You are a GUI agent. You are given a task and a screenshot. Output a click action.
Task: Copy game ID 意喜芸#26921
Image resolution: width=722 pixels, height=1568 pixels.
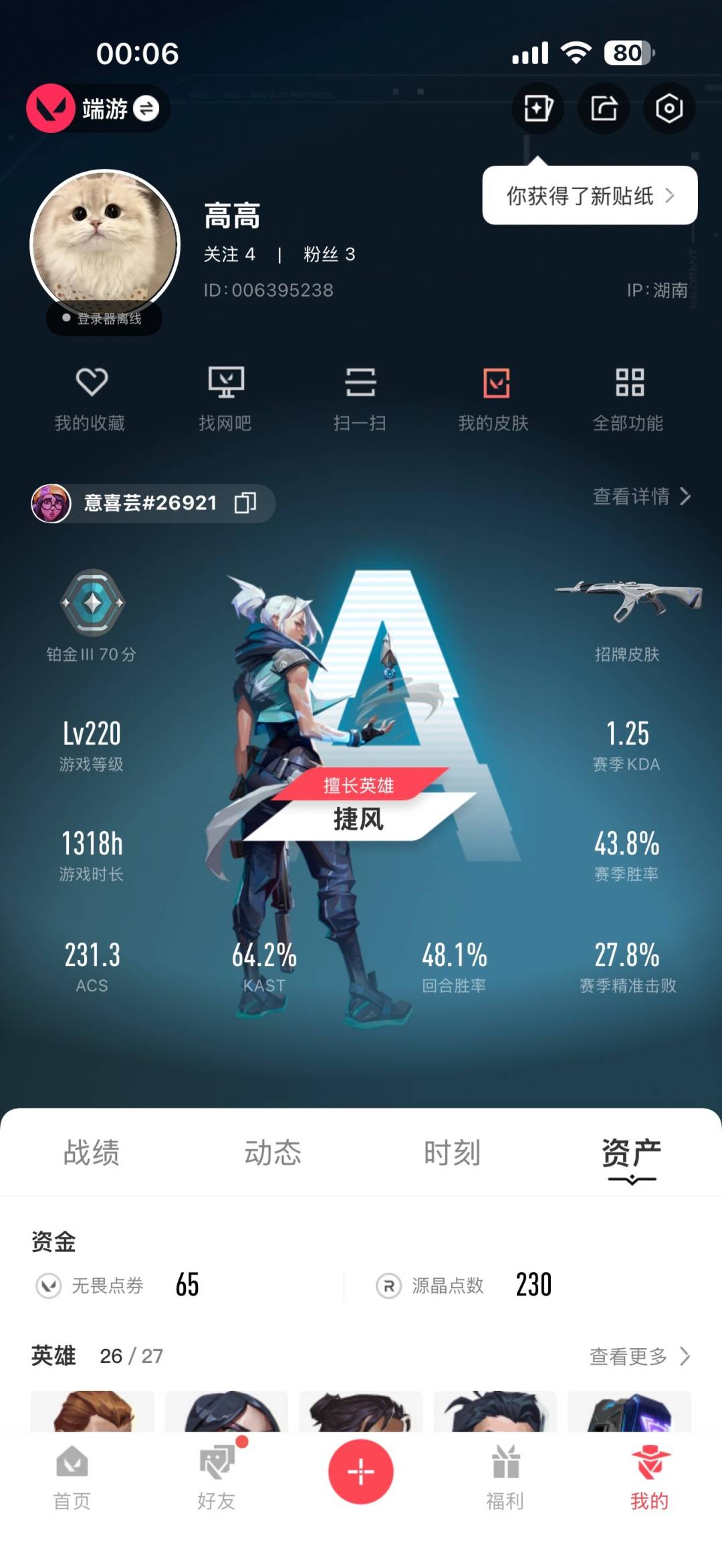click(x=245, y=502)
